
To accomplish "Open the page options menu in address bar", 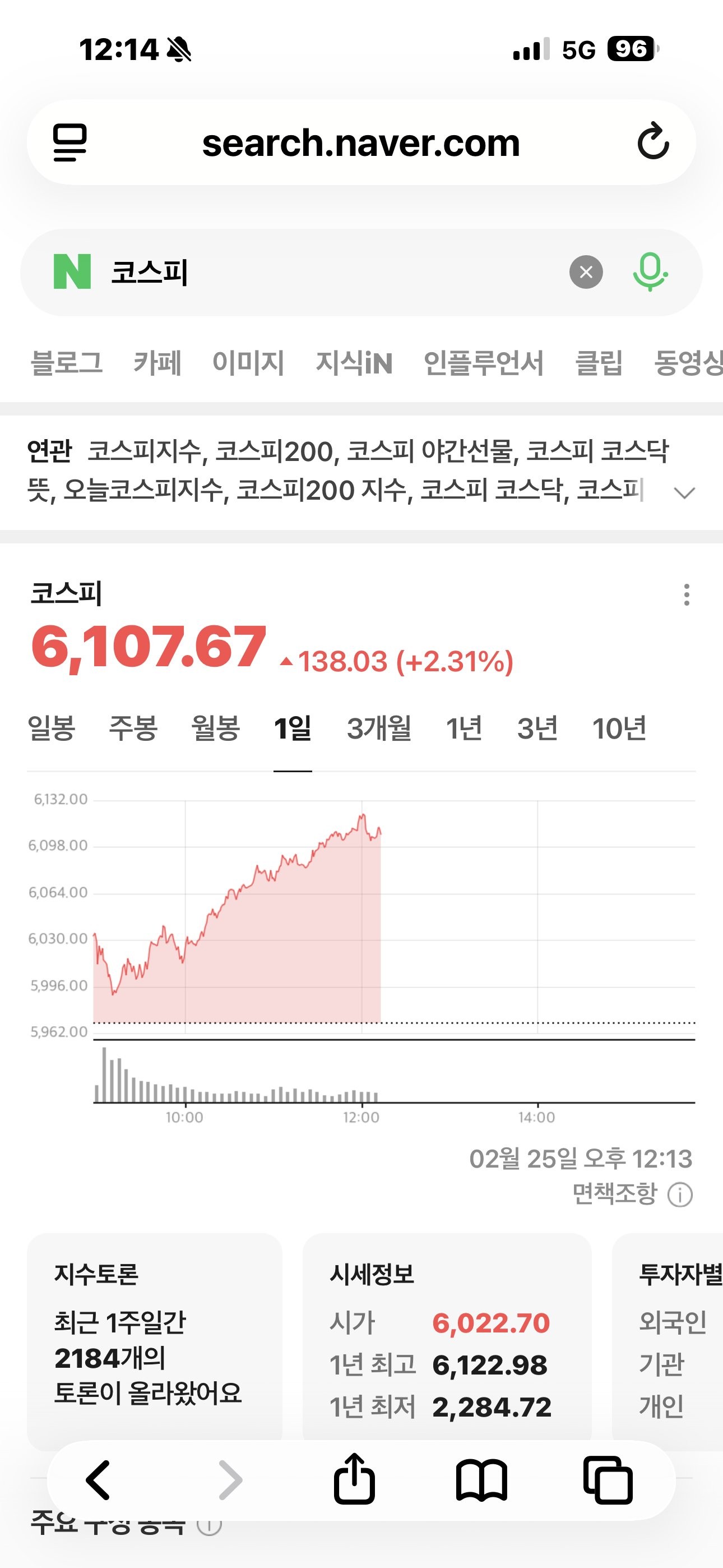I will (70, 142).
